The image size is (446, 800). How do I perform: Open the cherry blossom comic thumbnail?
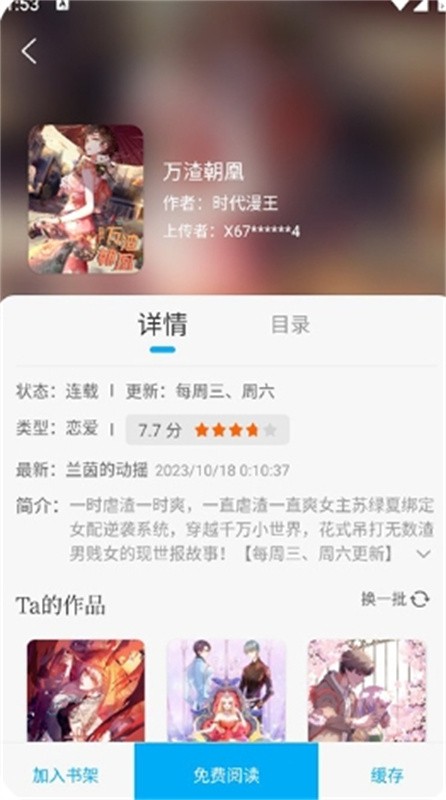click(x=367, y=691)
